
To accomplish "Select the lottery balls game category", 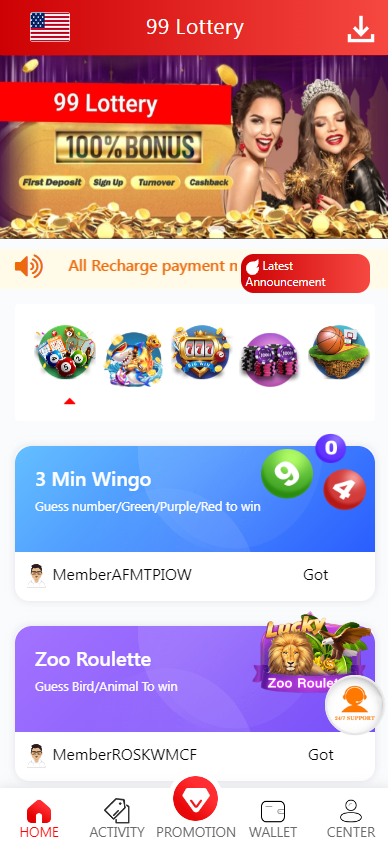I will coord(65,352).
